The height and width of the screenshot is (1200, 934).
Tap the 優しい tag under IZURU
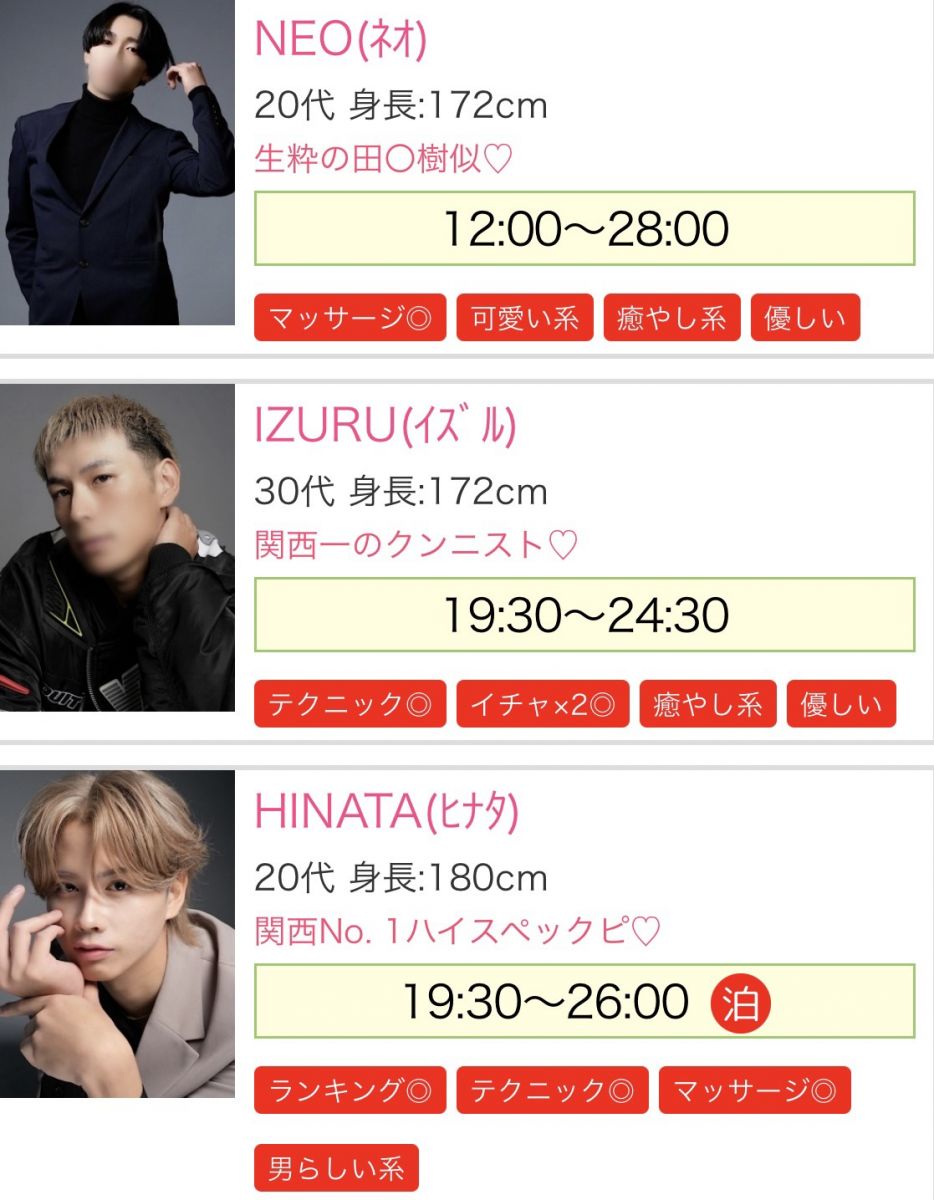(842, 704)
